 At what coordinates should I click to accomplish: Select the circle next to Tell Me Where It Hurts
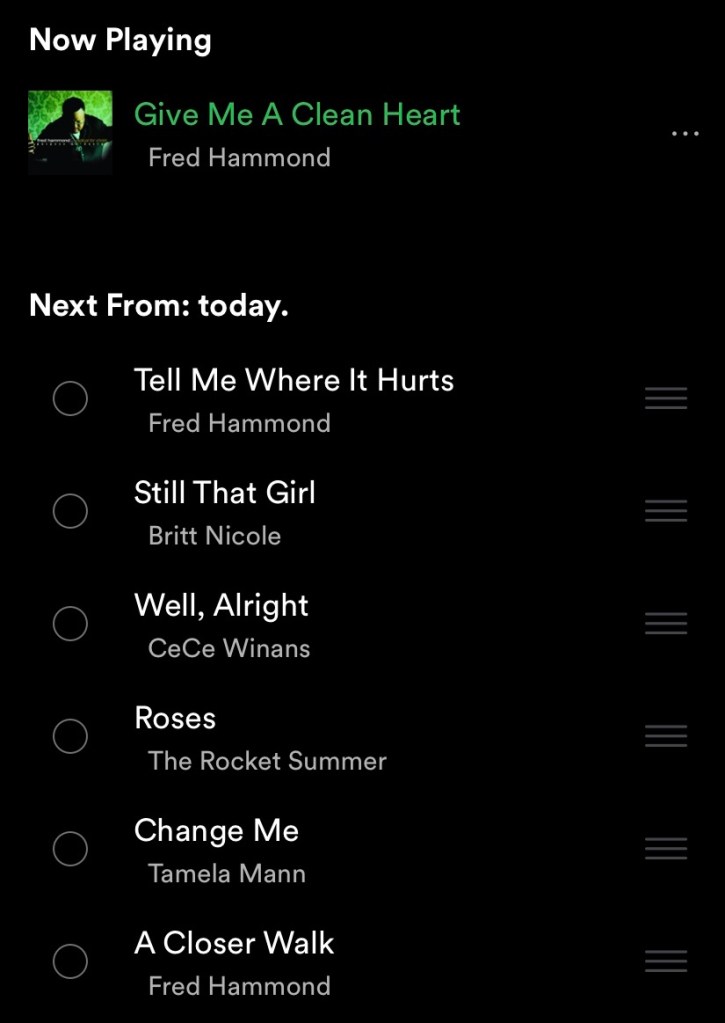click(x=70, y=399)
